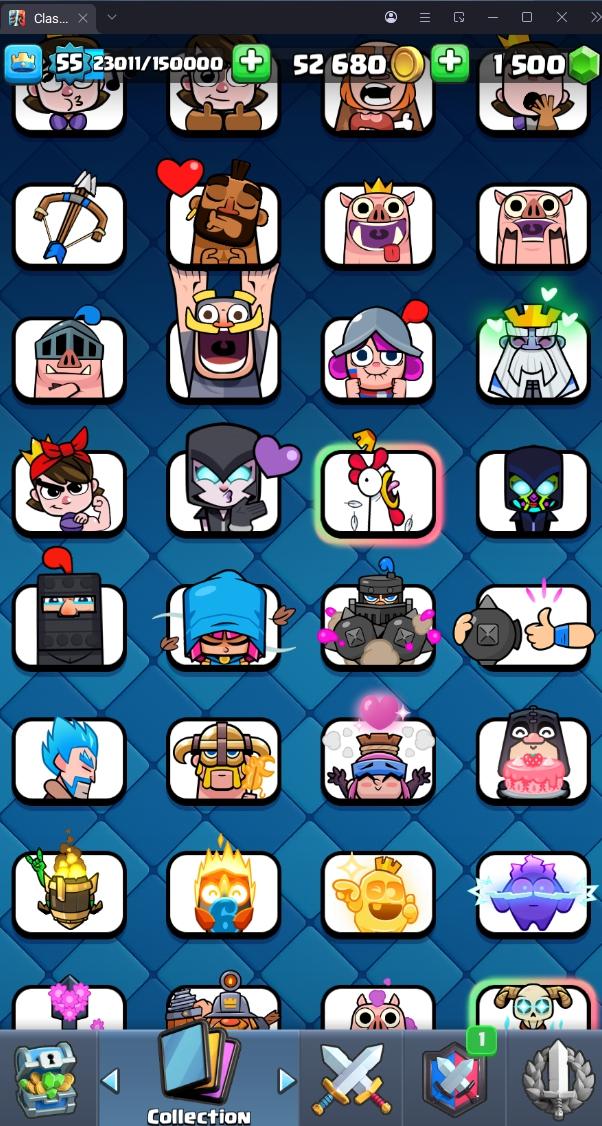Choose the chicken emote
The image size is (602, 1126).
tap(378, 492)
